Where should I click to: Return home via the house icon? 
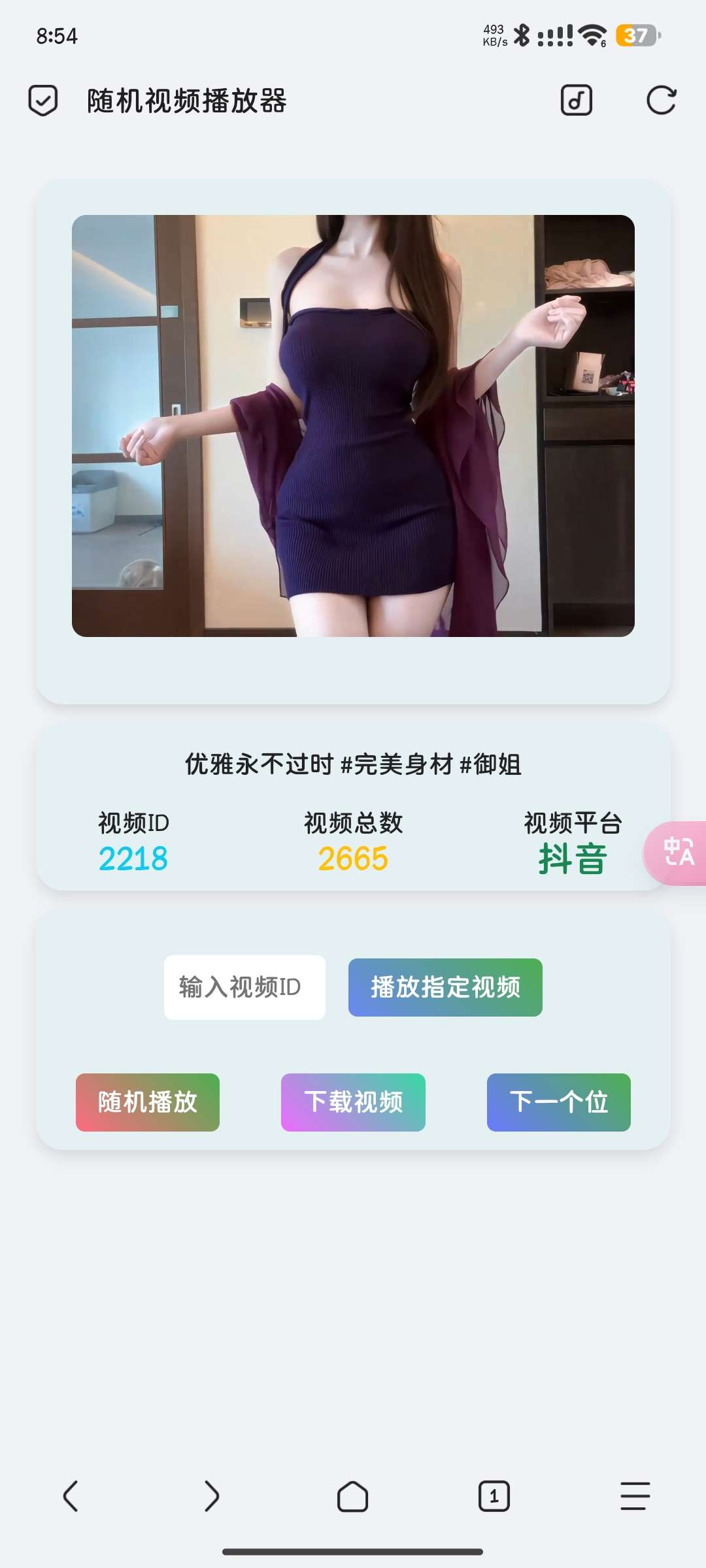tap(353, 1497)
